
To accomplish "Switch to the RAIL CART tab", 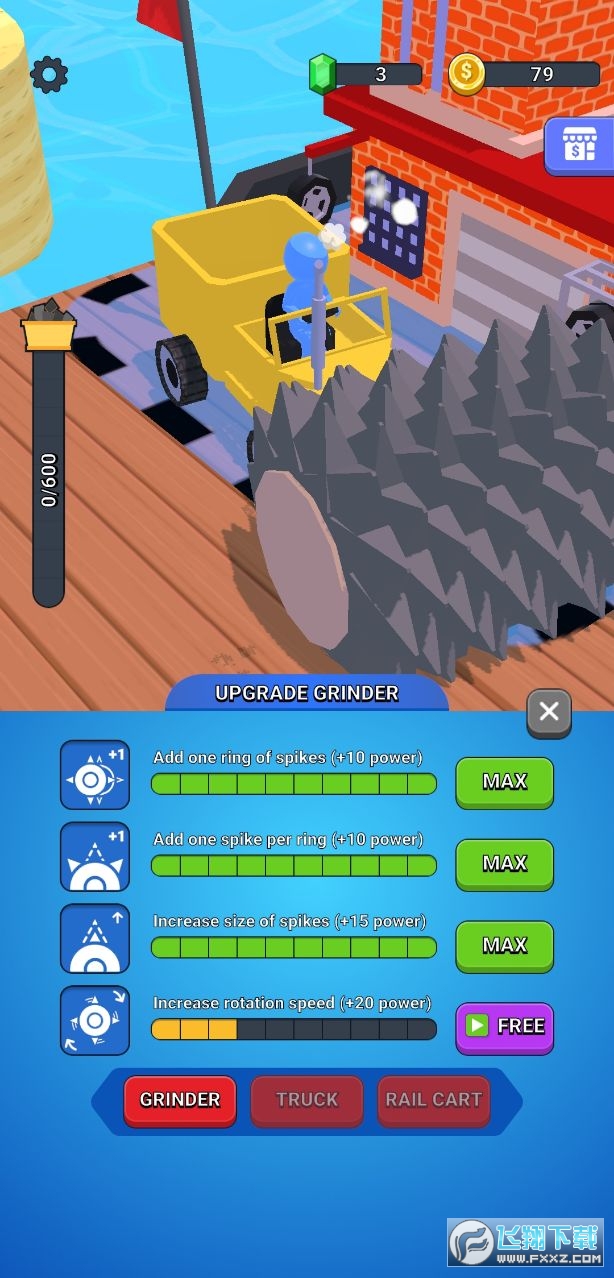I will point(434,1101).
